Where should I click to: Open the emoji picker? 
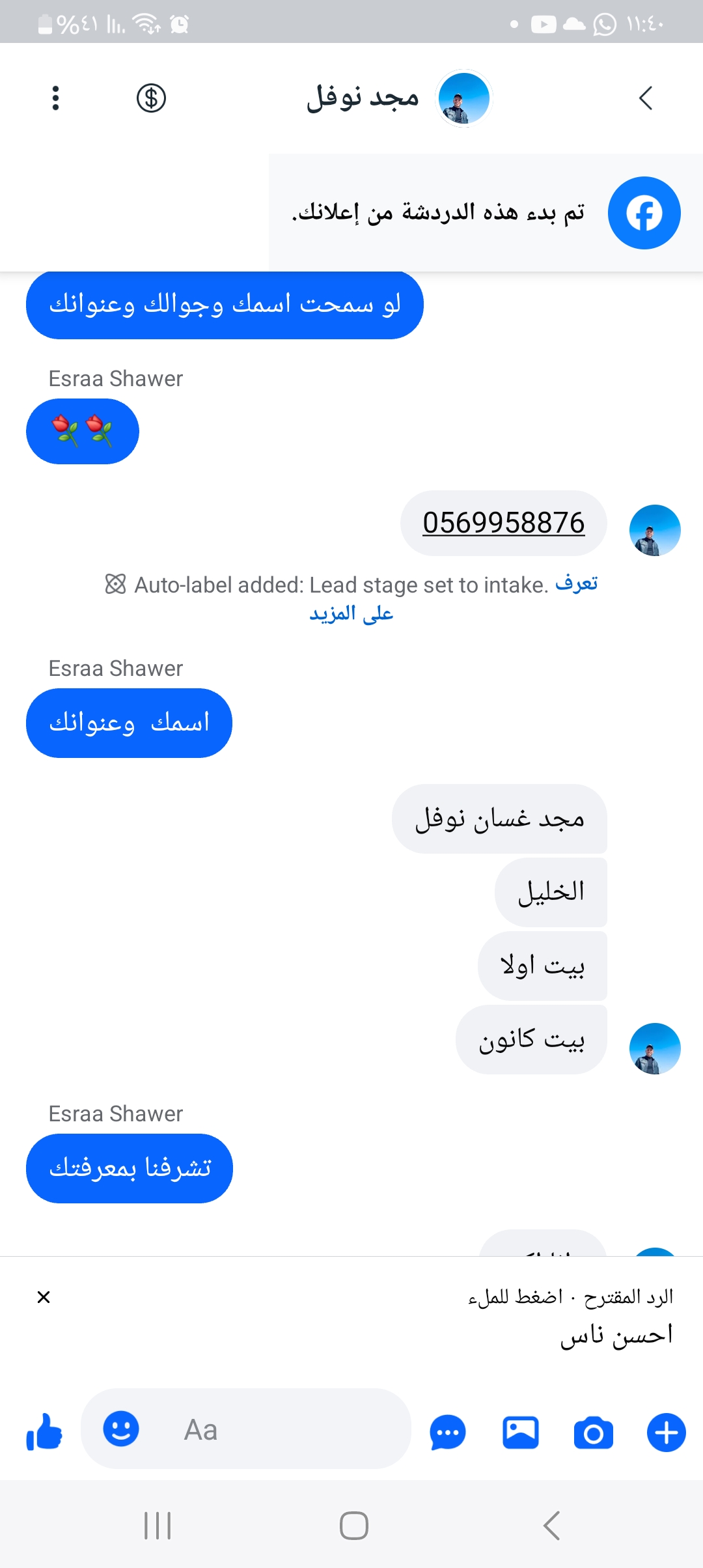coord(121,1429)
